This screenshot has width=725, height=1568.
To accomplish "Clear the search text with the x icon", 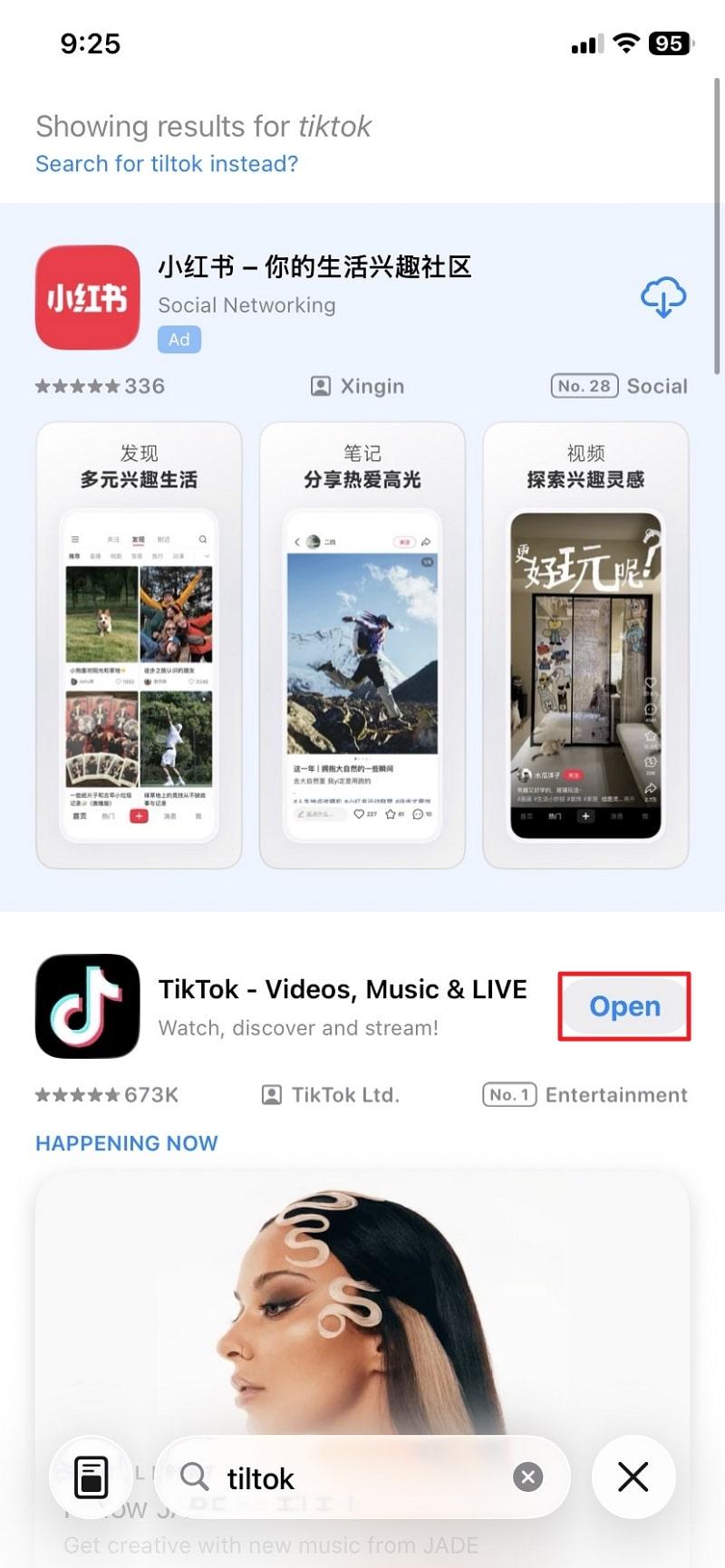I will 527,1477.
